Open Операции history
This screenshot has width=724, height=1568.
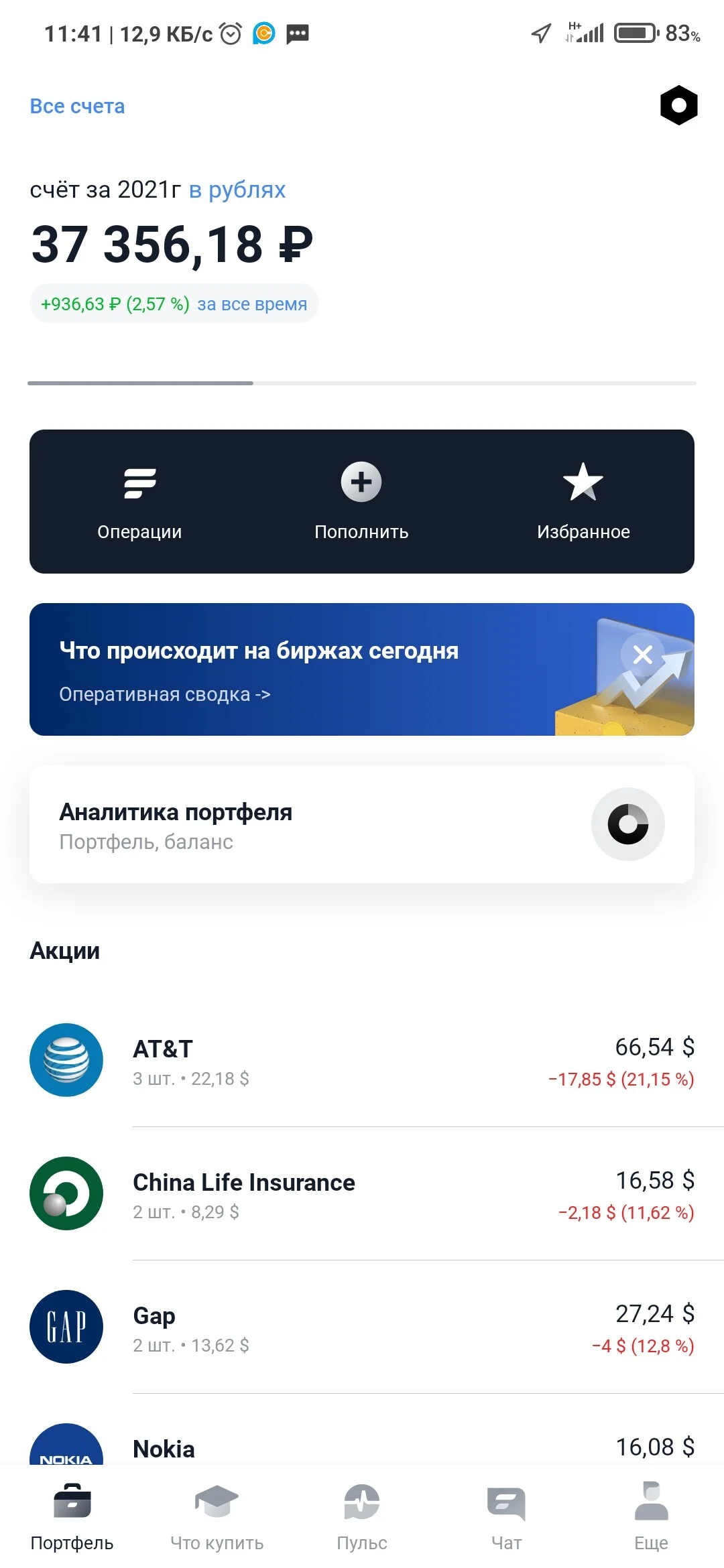[x=139, y=501]
